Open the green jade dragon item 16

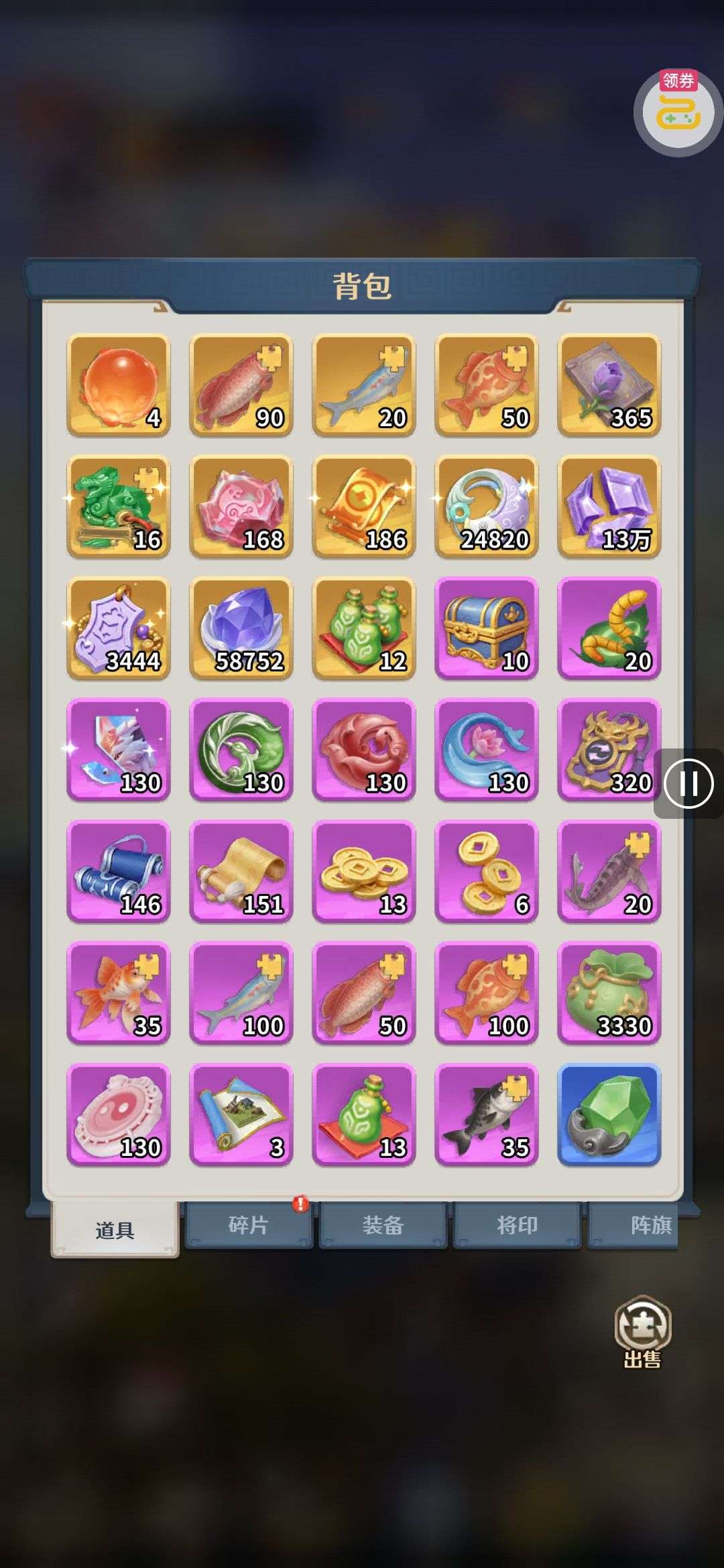click(119, 507)
